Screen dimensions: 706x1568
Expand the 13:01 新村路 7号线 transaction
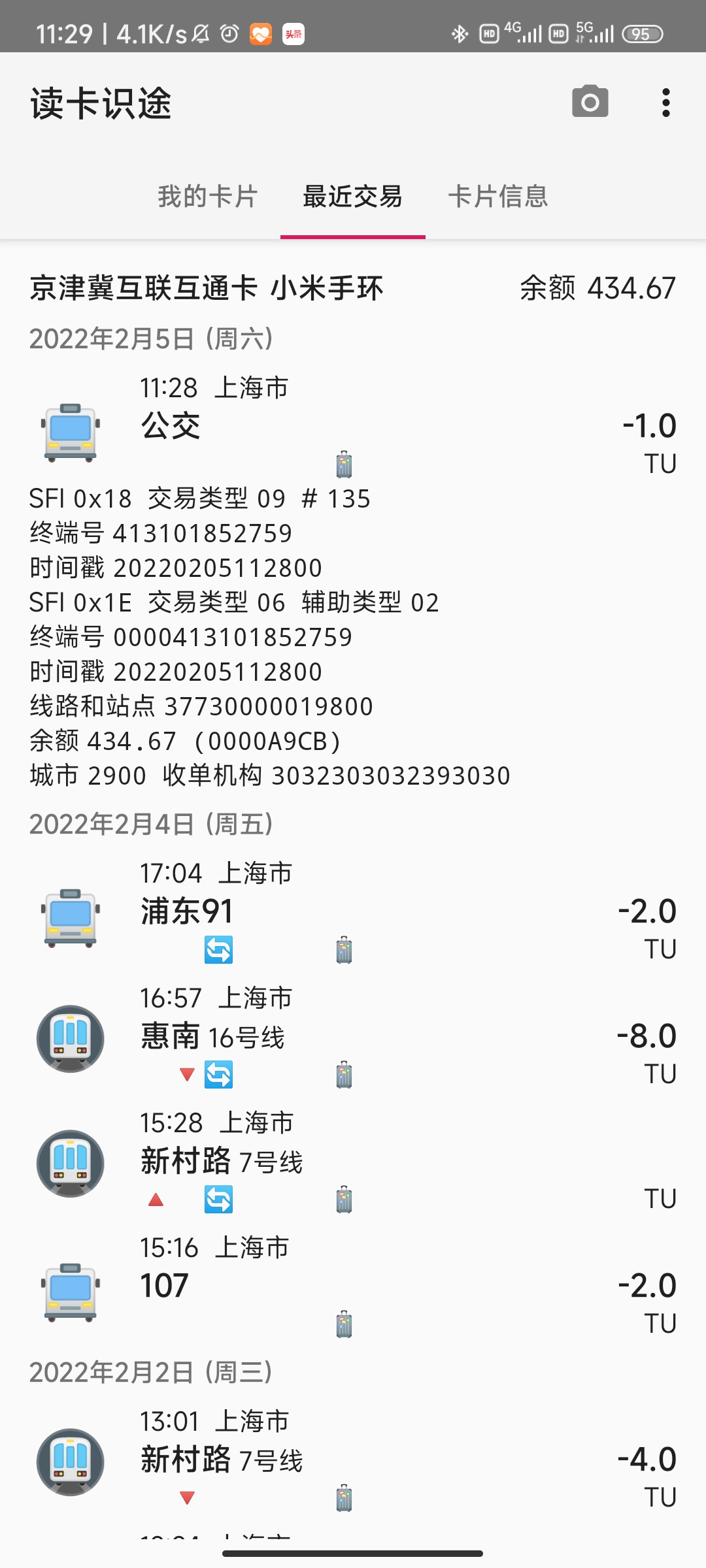(353, 1460)
